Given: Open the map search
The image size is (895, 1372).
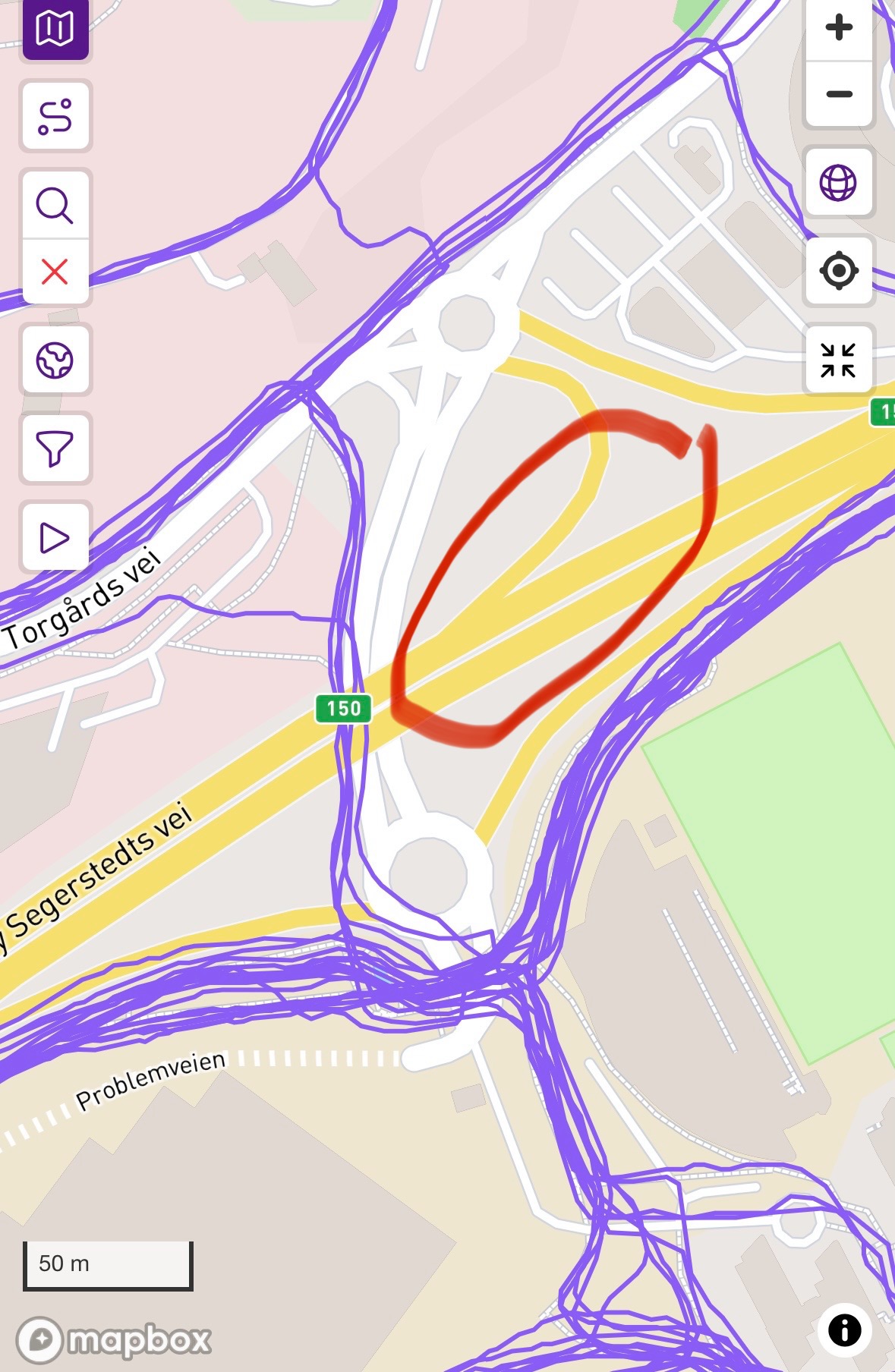Looking at the screenshot, I should 55,205.
